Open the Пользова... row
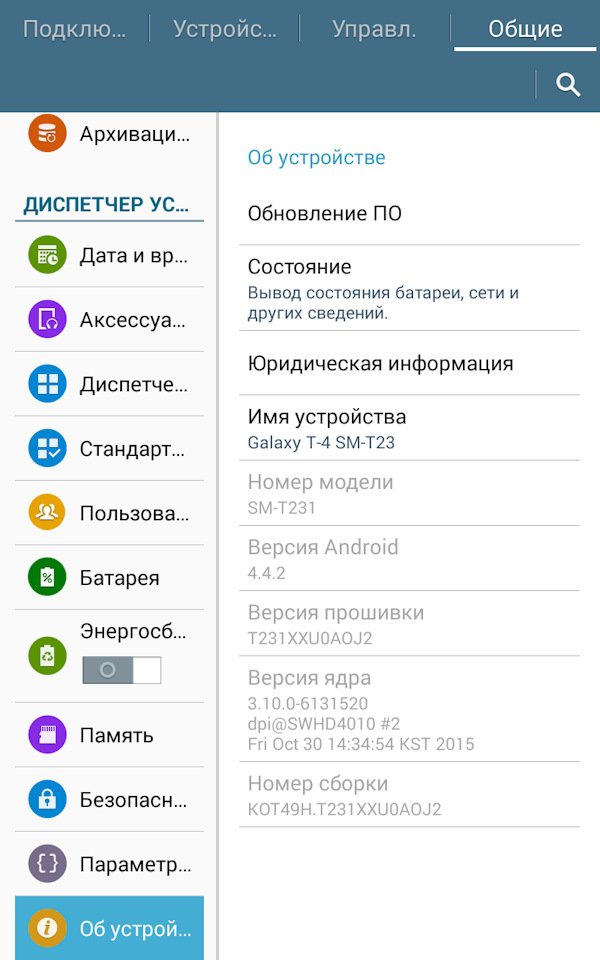 click(x=109, y=512)
